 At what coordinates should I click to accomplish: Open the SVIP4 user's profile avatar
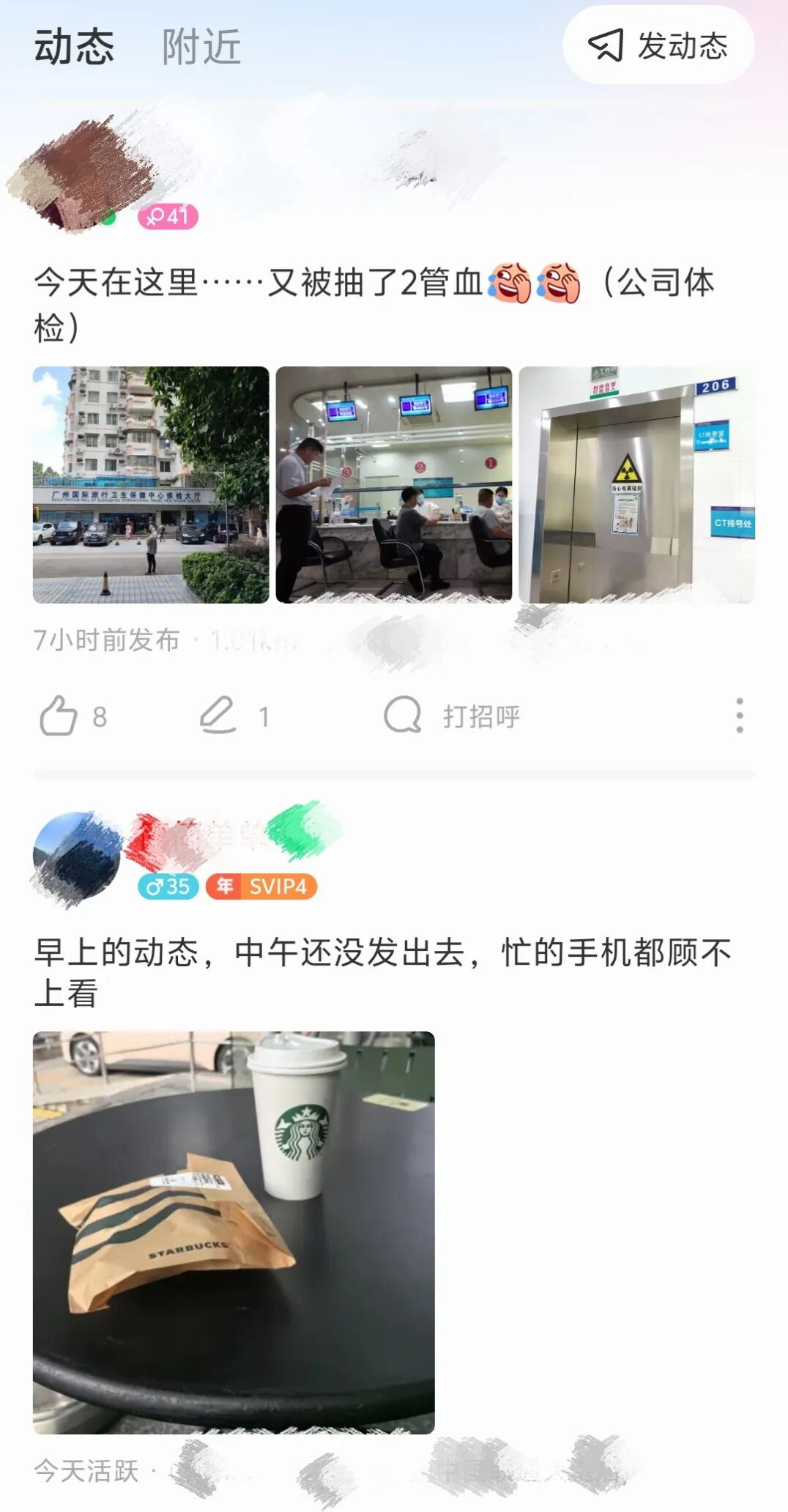tap(76, 856)
